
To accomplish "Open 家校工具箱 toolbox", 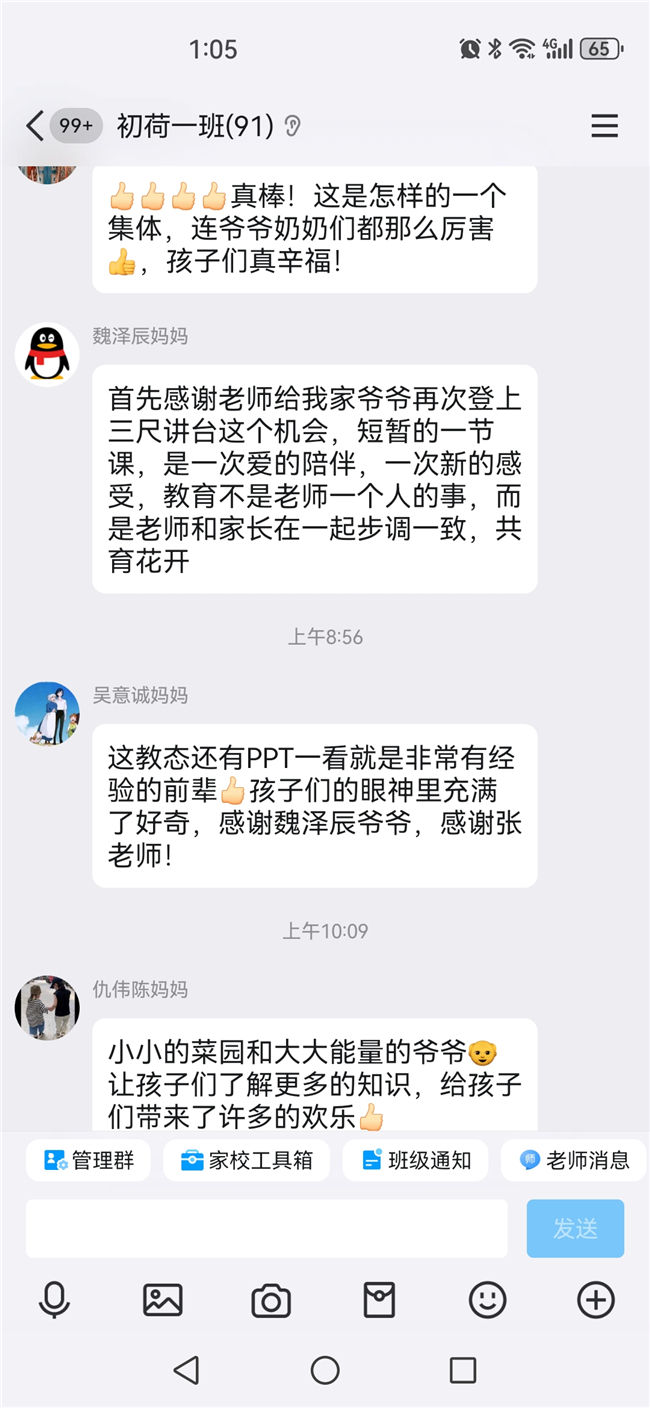I will (x=246, y=1160).
